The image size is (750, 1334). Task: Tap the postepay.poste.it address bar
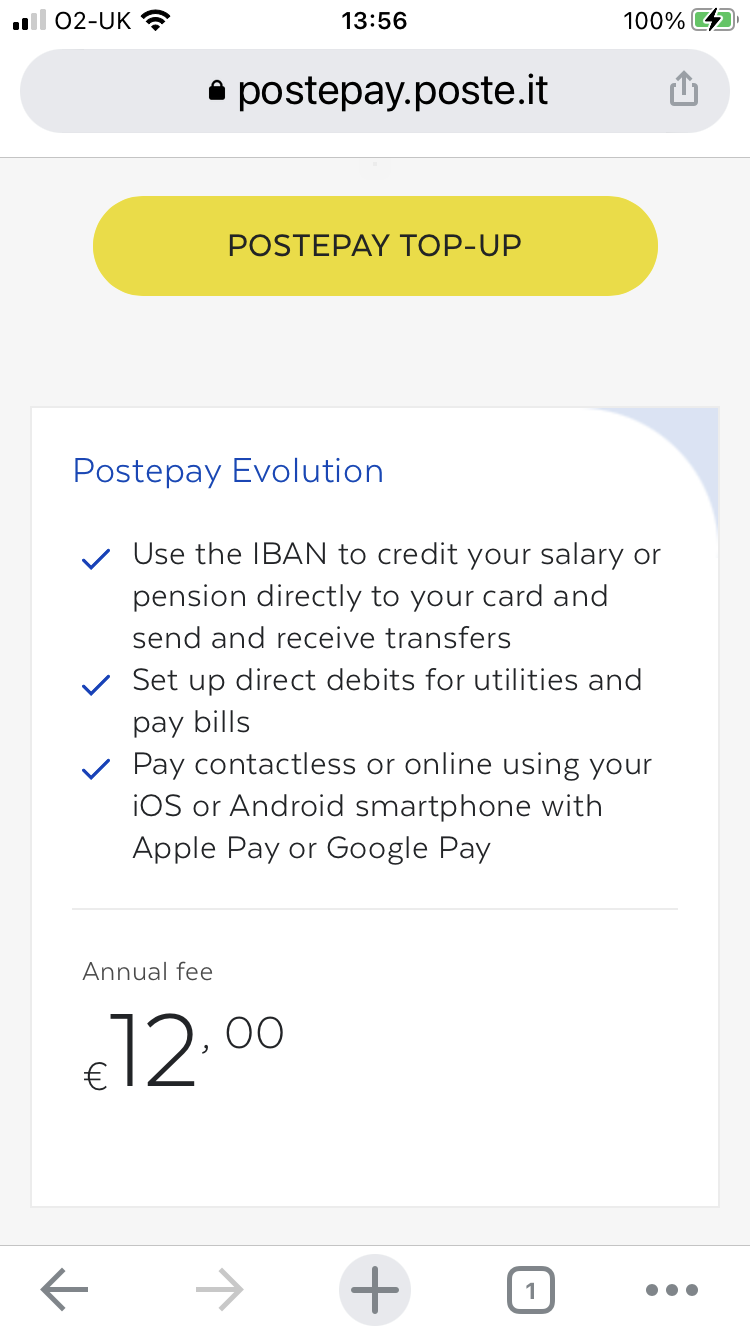click(380, 92)
